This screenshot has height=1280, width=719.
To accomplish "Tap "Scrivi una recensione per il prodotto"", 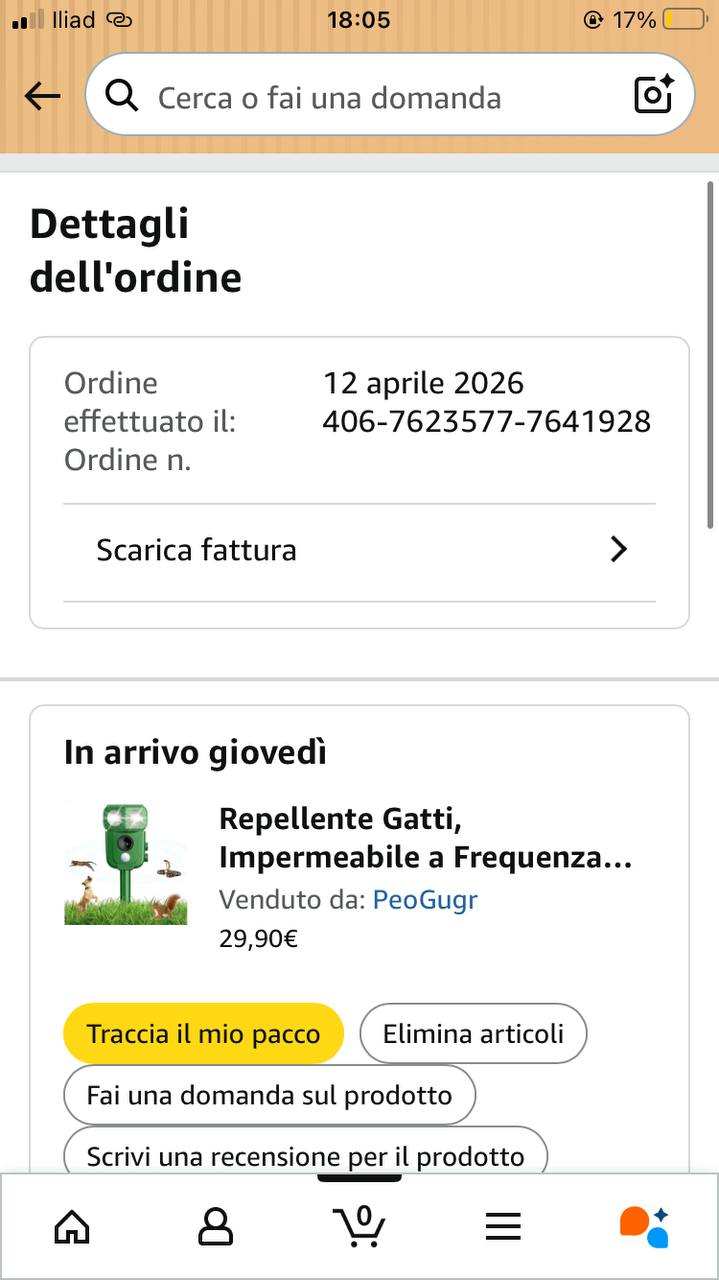I will [x=306, y=1155].
